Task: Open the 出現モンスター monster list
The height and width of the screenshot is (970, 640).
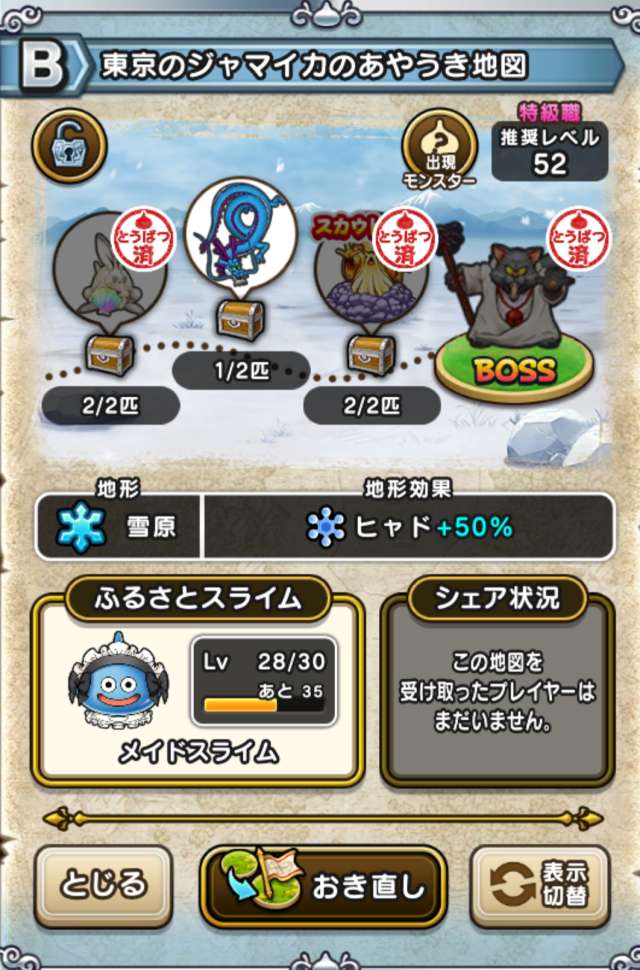Action: 440,152
